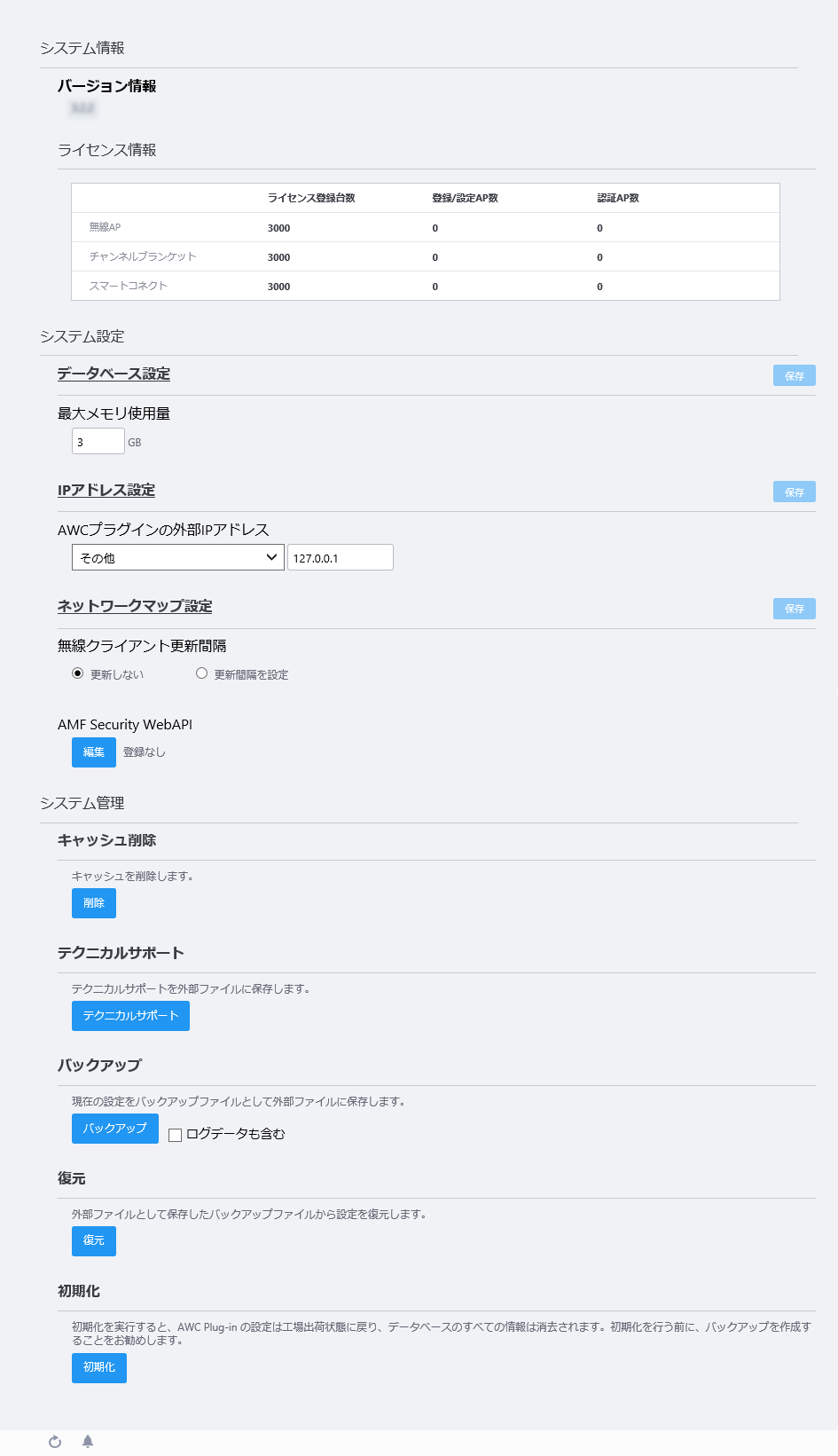Tap 削除 to delete the cache
This screenshot has width=838, height=1456.
coord(94,903)
